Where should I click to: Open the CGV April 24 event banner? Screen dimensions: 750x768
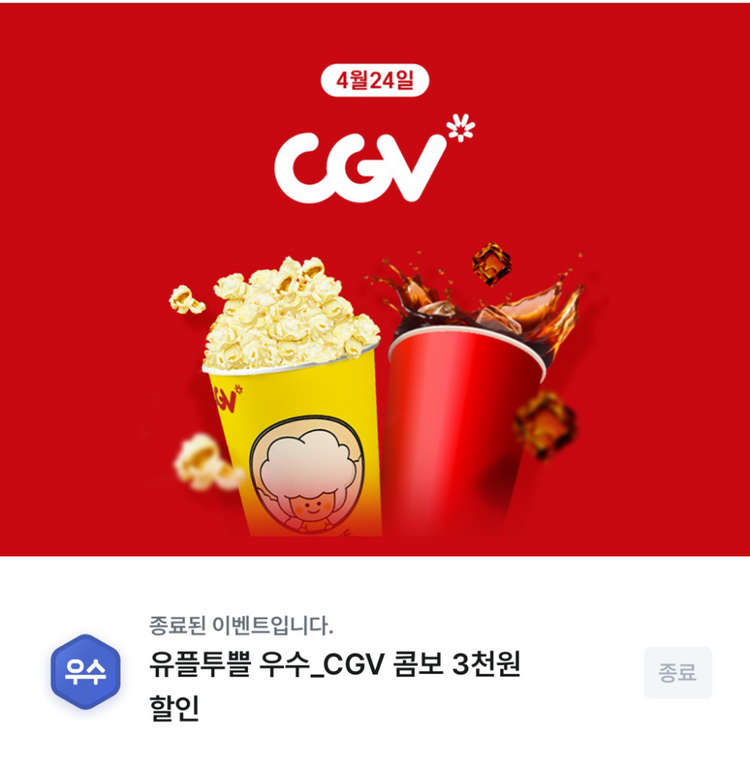[375, 280]
